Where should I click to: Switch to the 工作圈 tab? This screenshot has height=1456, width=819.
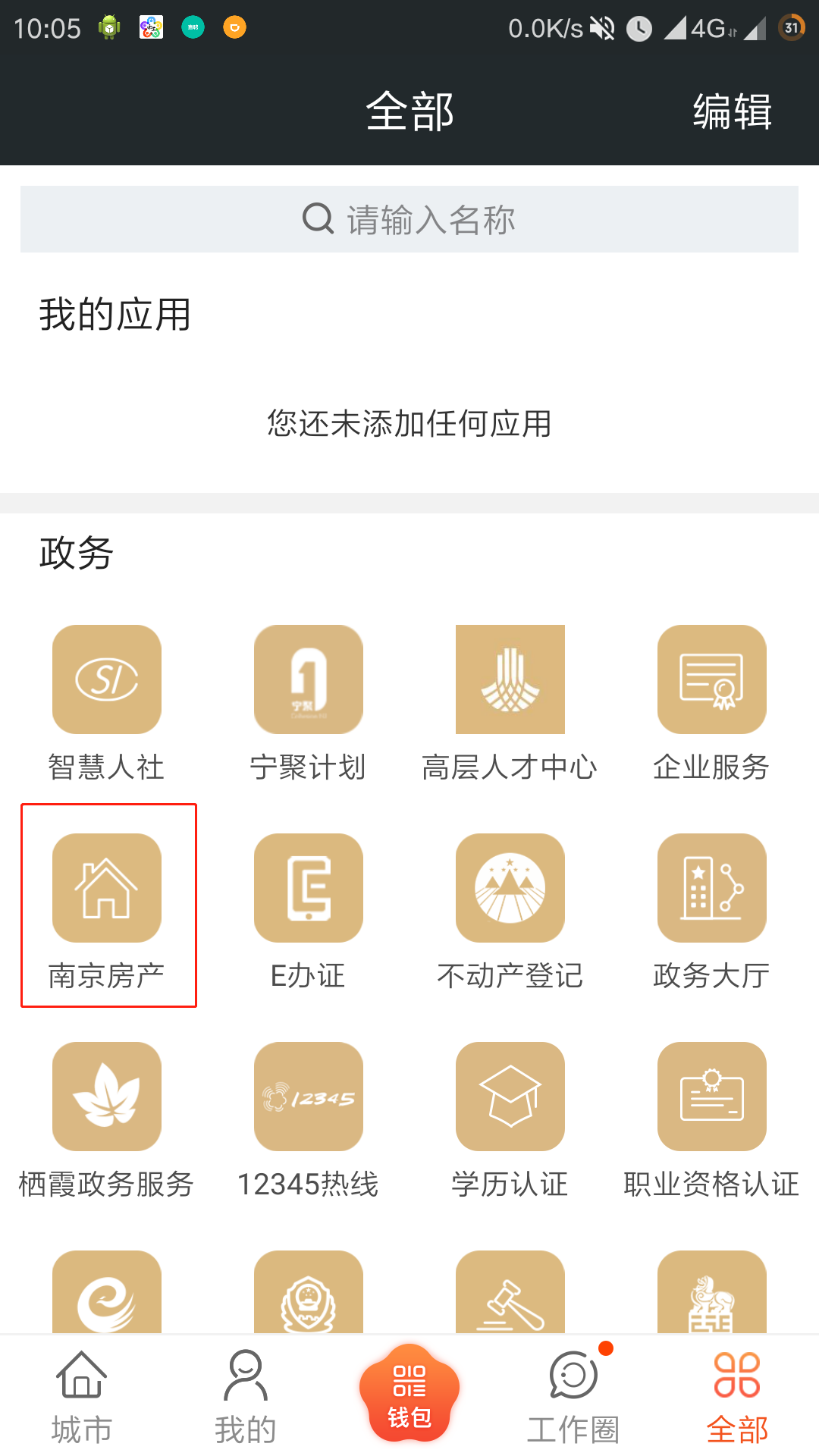coord(573,1397)
